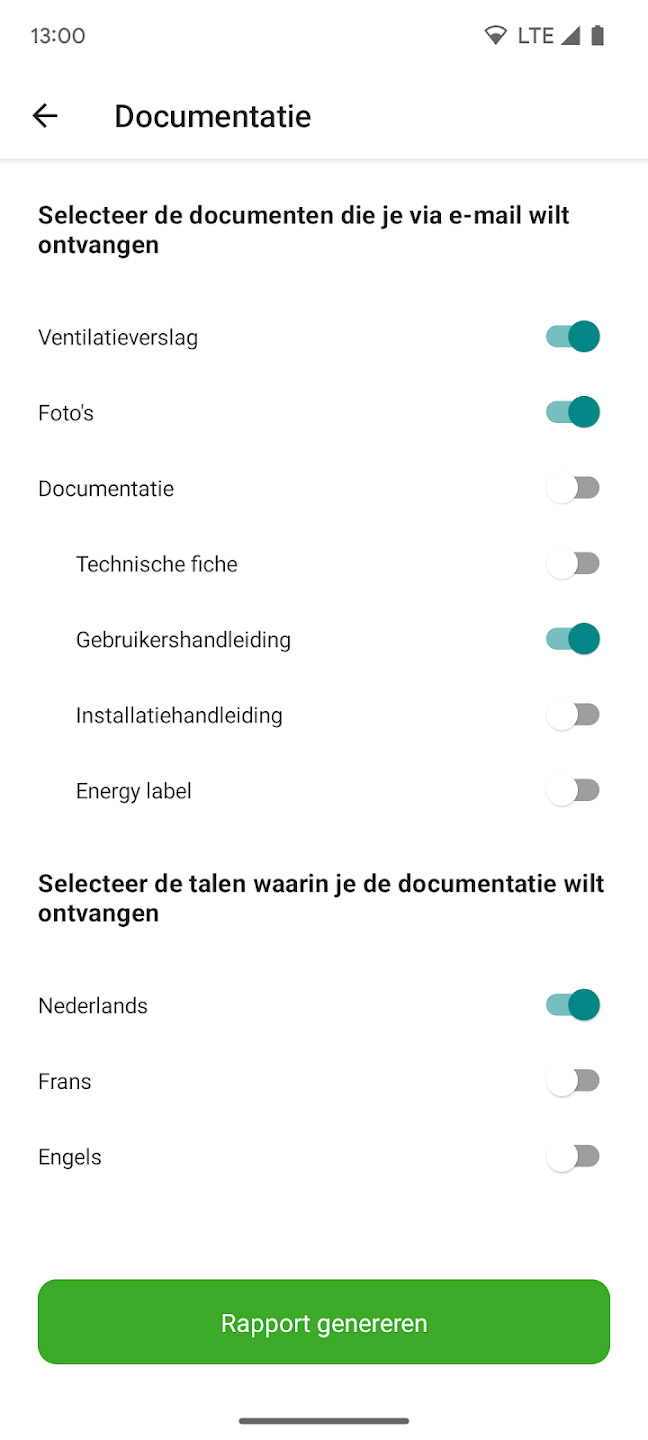Image resolution: width=648 pixels, height=1440 pixels.
Task: Switch on the Engels language toggle
Action: 573,1157
